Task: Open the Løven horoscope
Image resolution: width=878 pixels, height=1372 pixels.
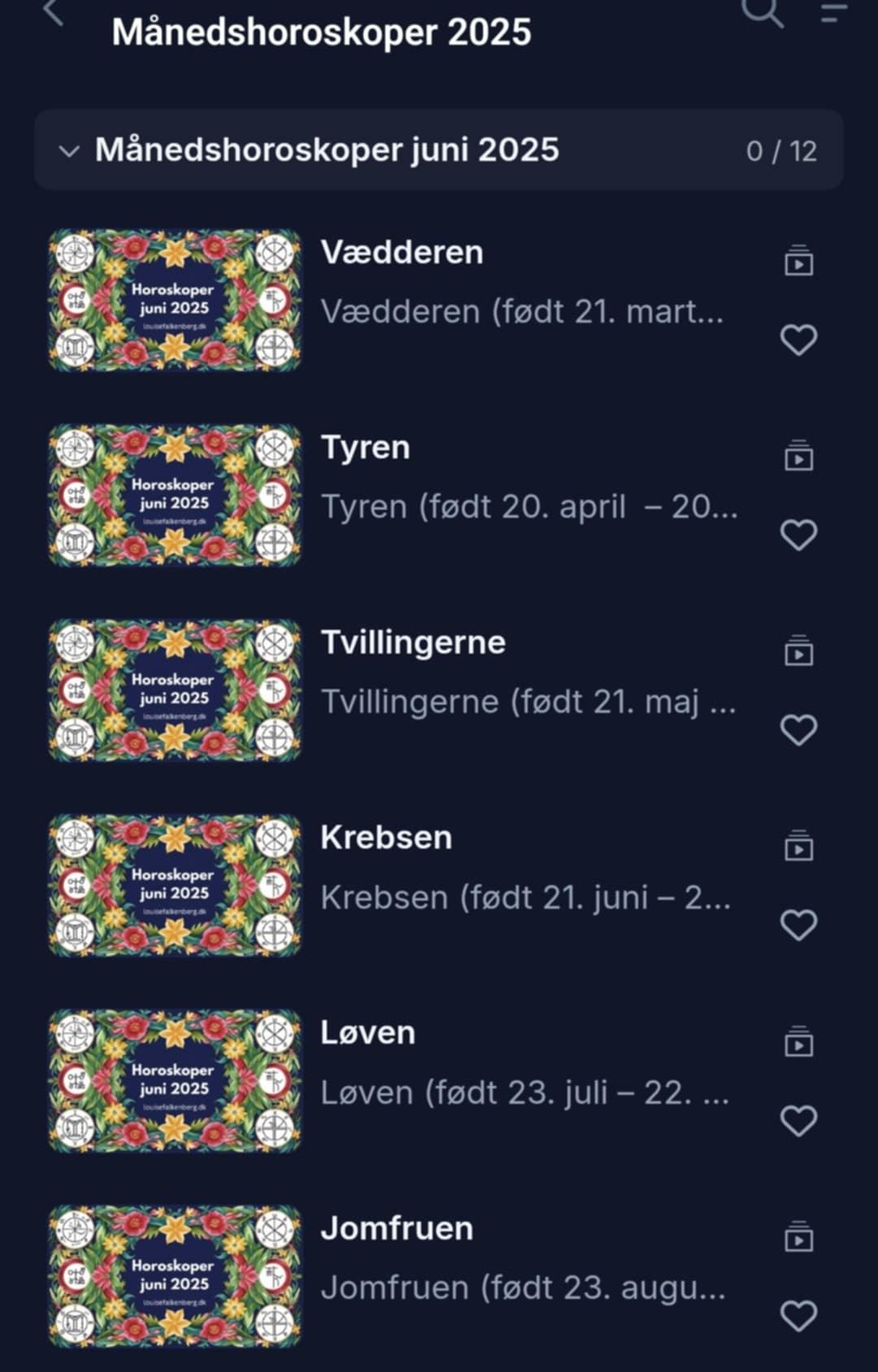Action: tap(367, 1033)
